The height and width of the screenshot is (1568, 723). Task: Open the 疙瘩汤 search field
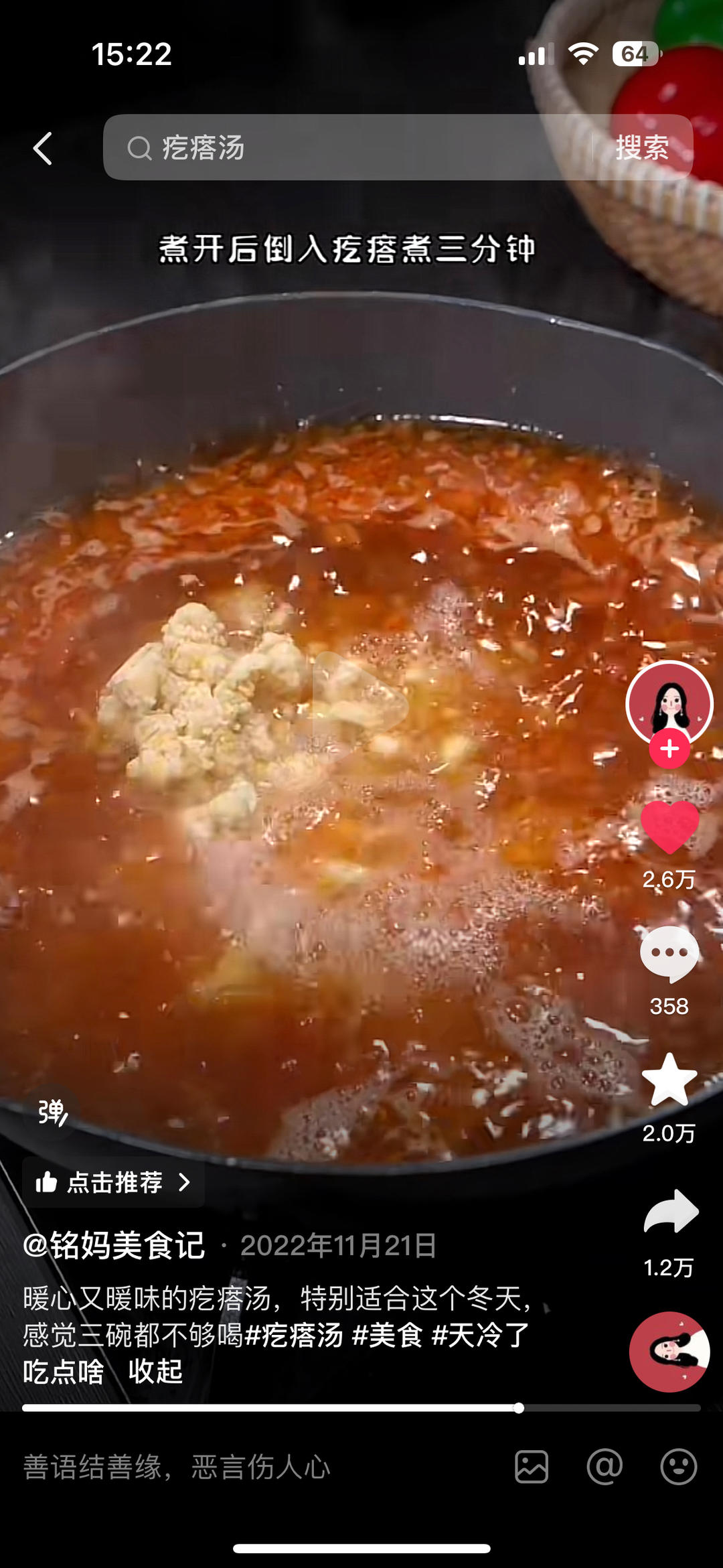pos(348,147)
